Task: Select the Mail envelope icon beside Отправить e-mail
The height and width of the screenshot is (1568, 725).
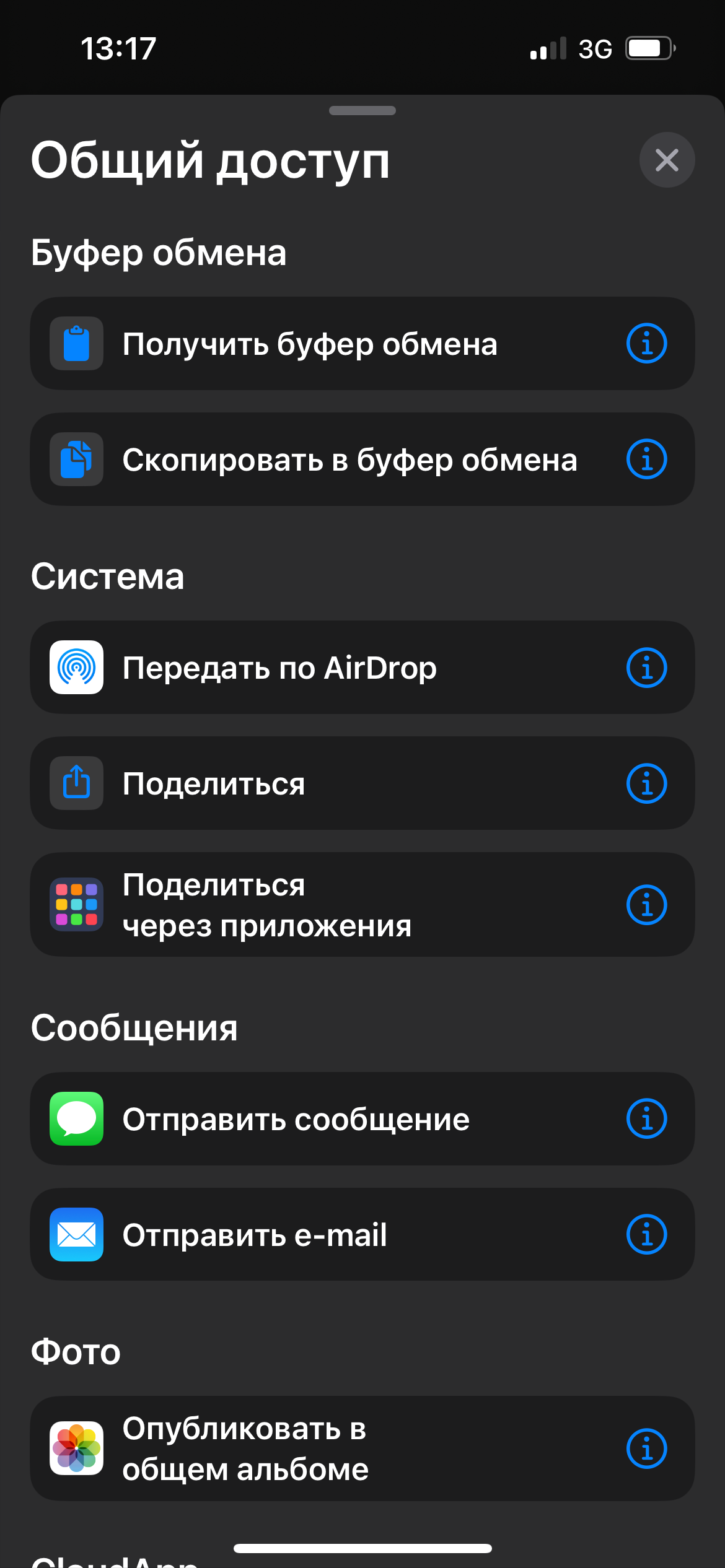Action: pos(76,1234)
